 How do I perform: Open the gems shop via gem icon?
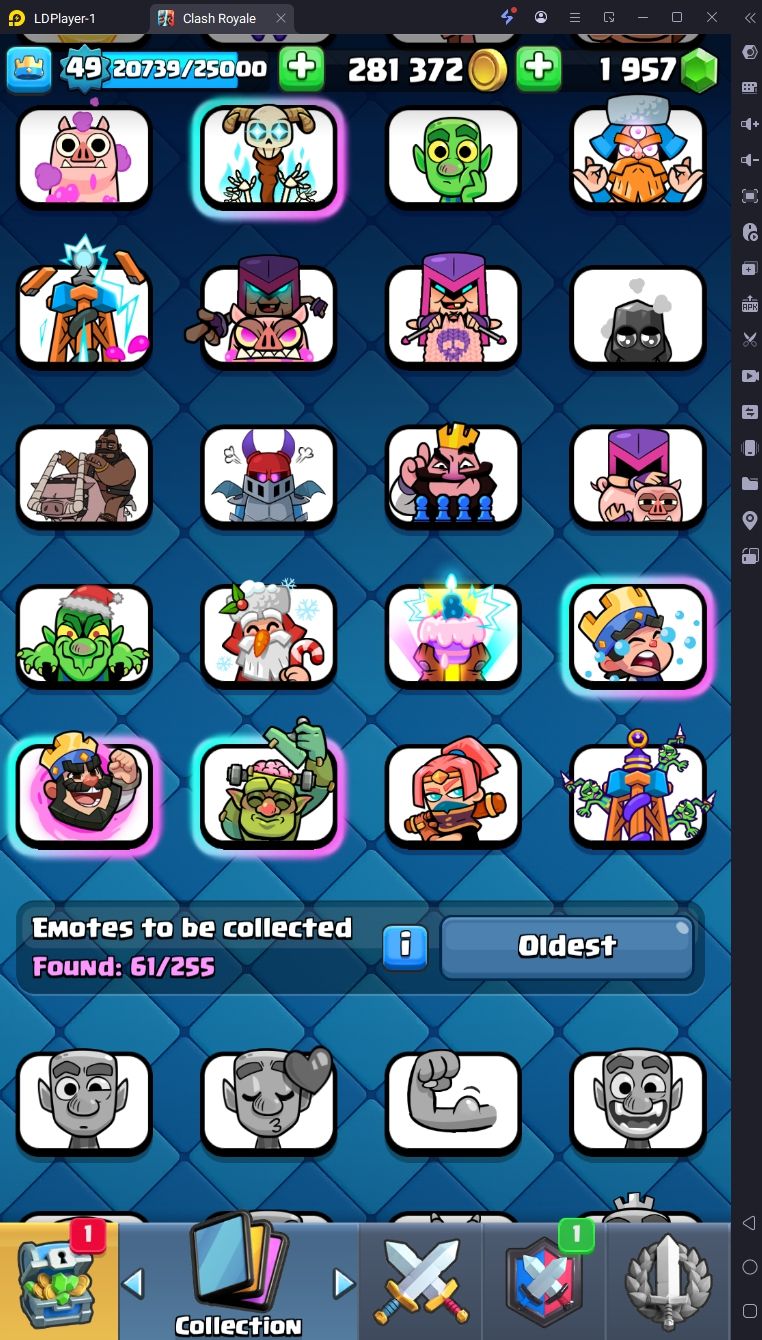[699, 70]
